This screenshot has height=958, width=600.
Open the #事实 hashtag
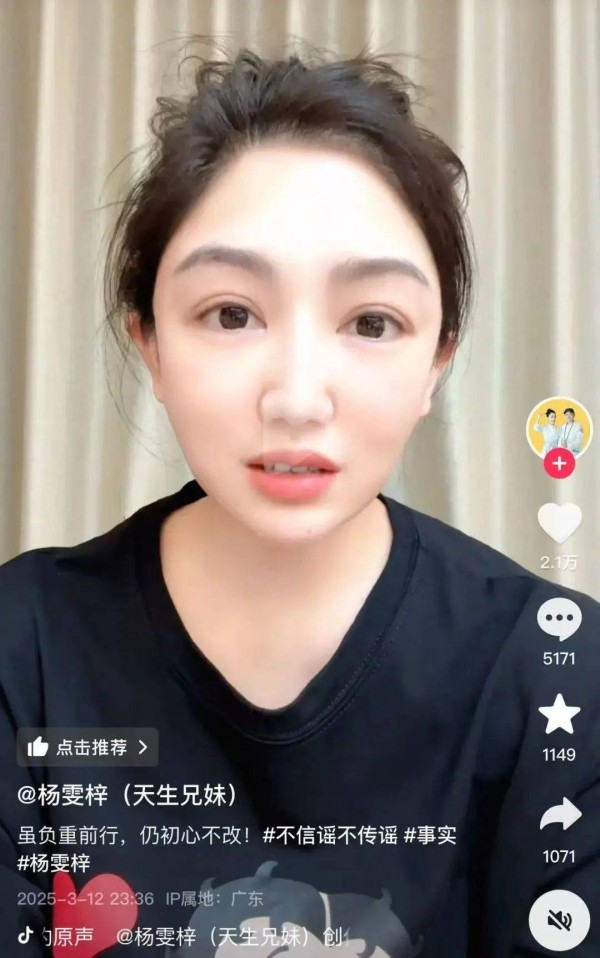coord(430,835)
